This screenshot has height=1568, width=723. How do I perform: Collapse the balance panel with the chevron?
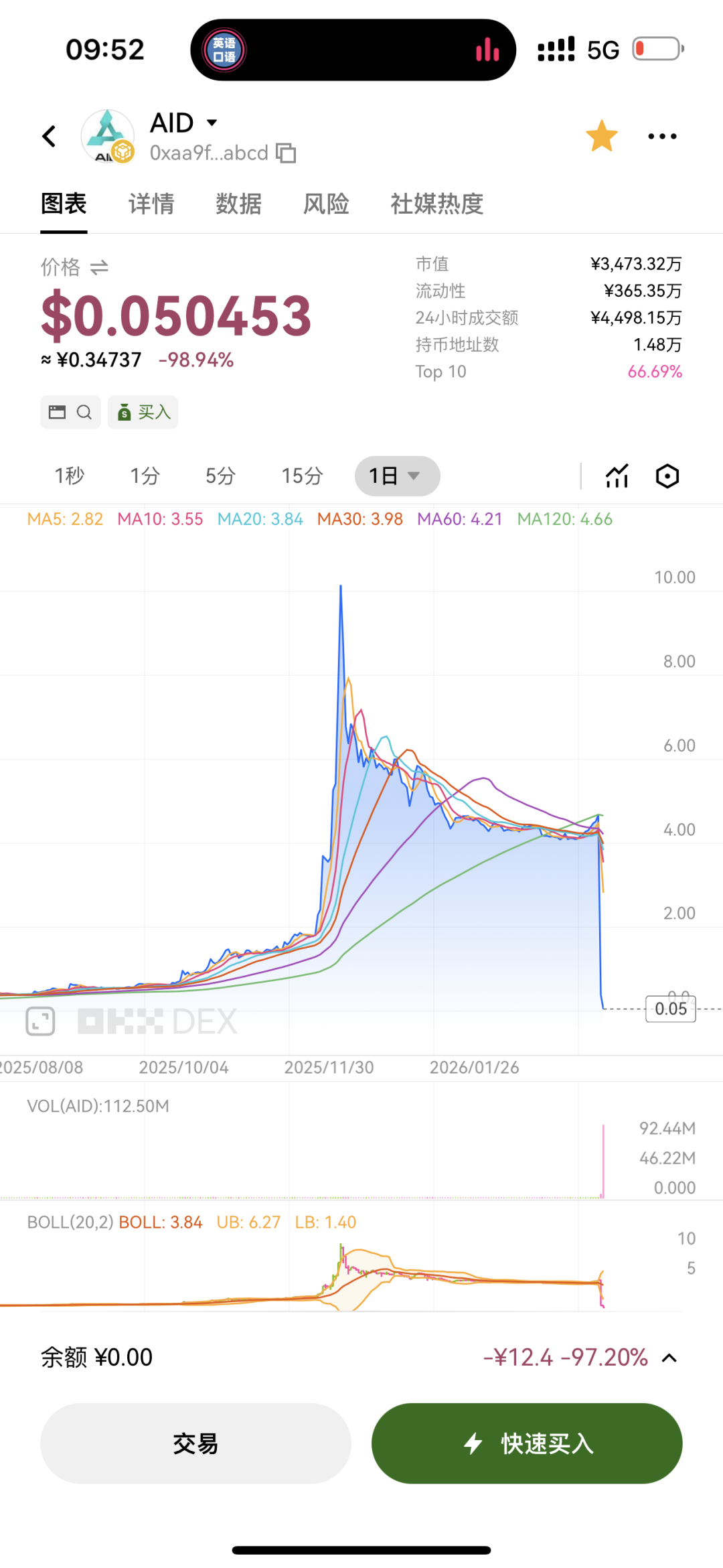pos(669,1357)
